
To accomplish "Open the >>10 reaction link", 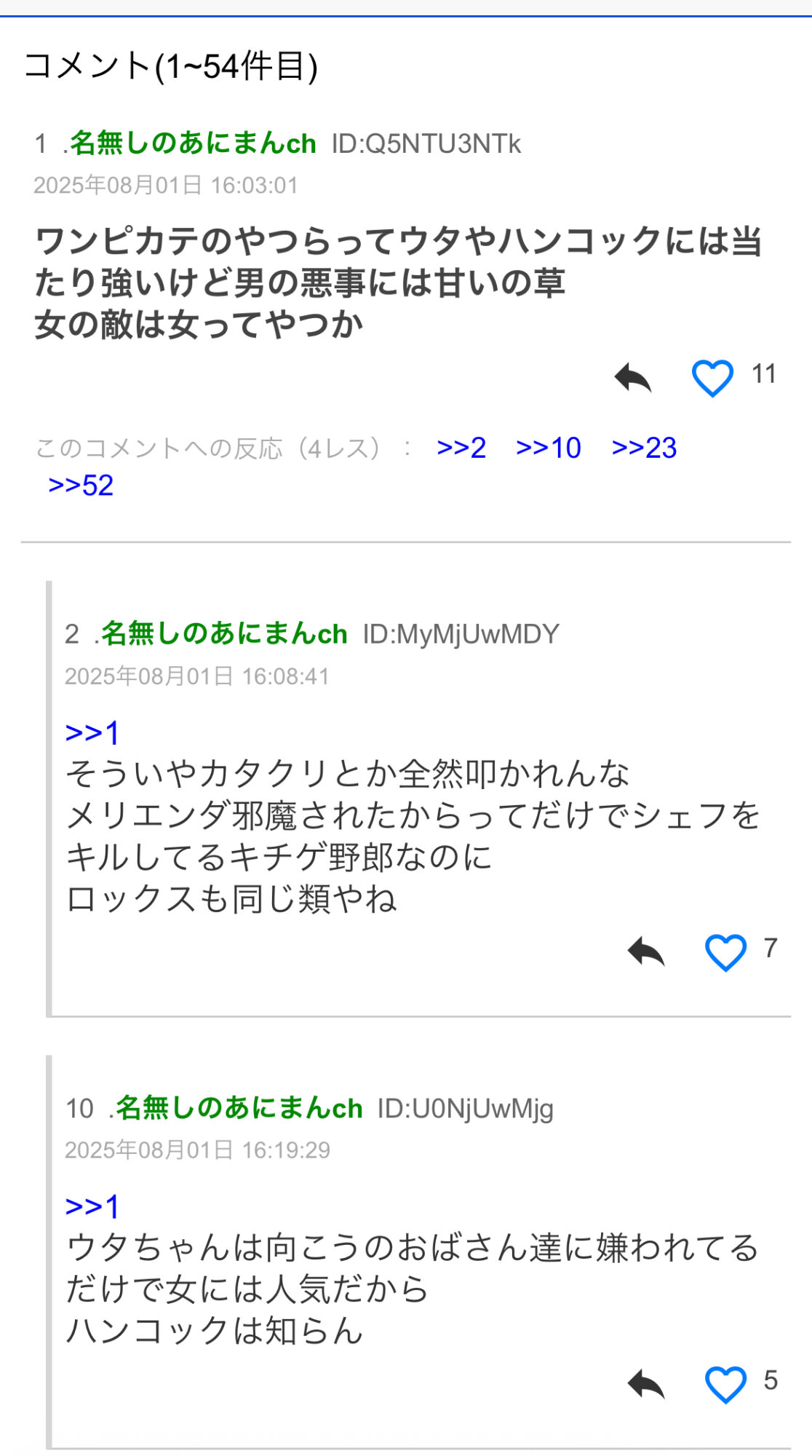I will click(548, 448).
